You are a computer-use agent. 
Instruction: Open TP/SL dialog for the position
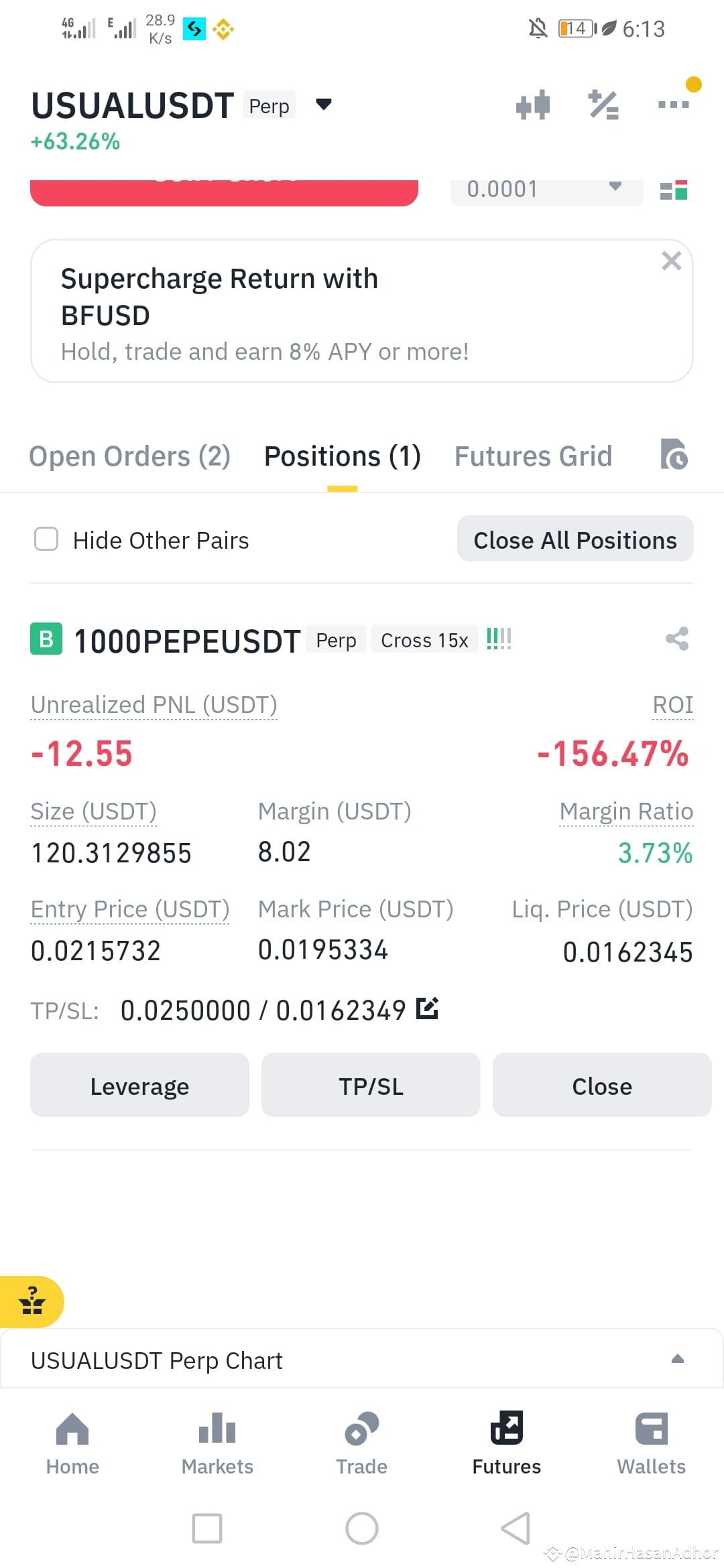pos(371,1085)
